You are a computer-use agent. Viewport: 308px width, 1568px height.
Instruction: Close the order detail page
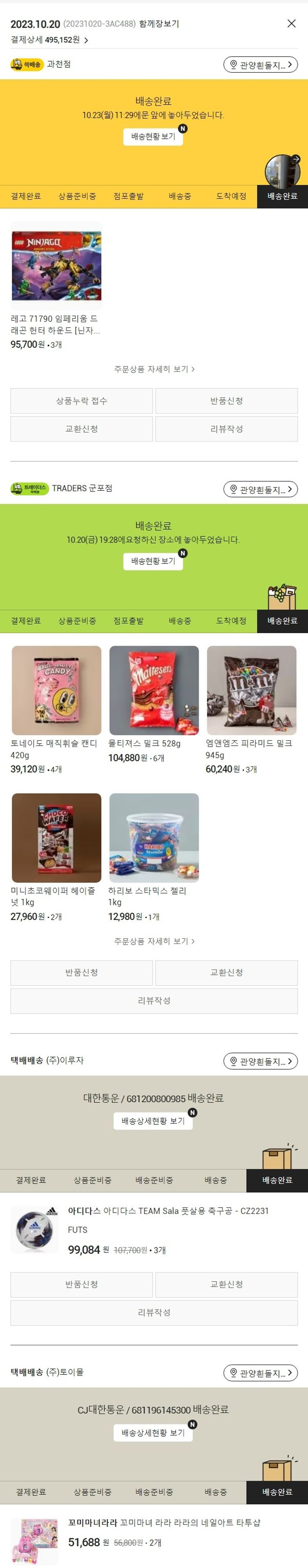point(291,23)
